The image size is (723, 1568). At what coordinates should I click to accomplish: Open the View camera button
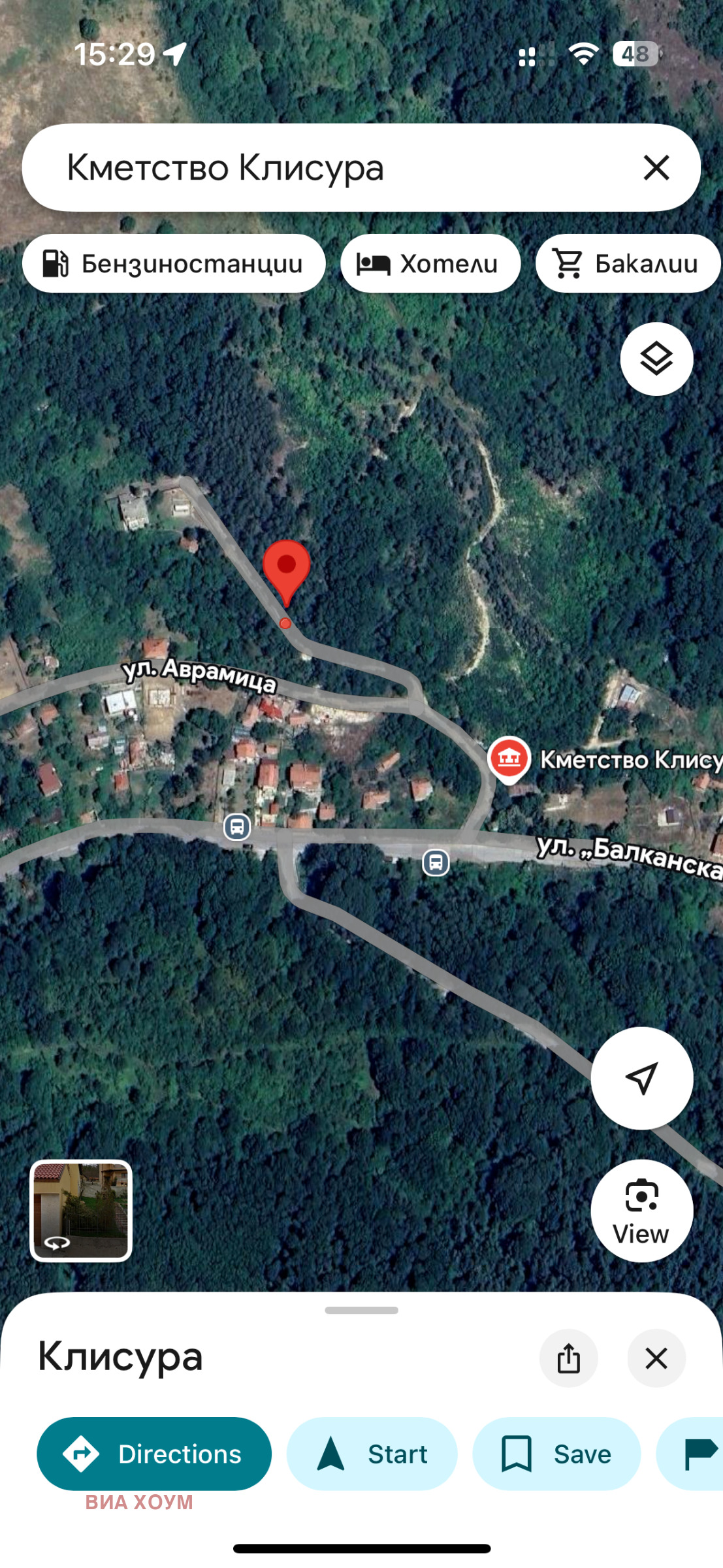(641, 1210)
